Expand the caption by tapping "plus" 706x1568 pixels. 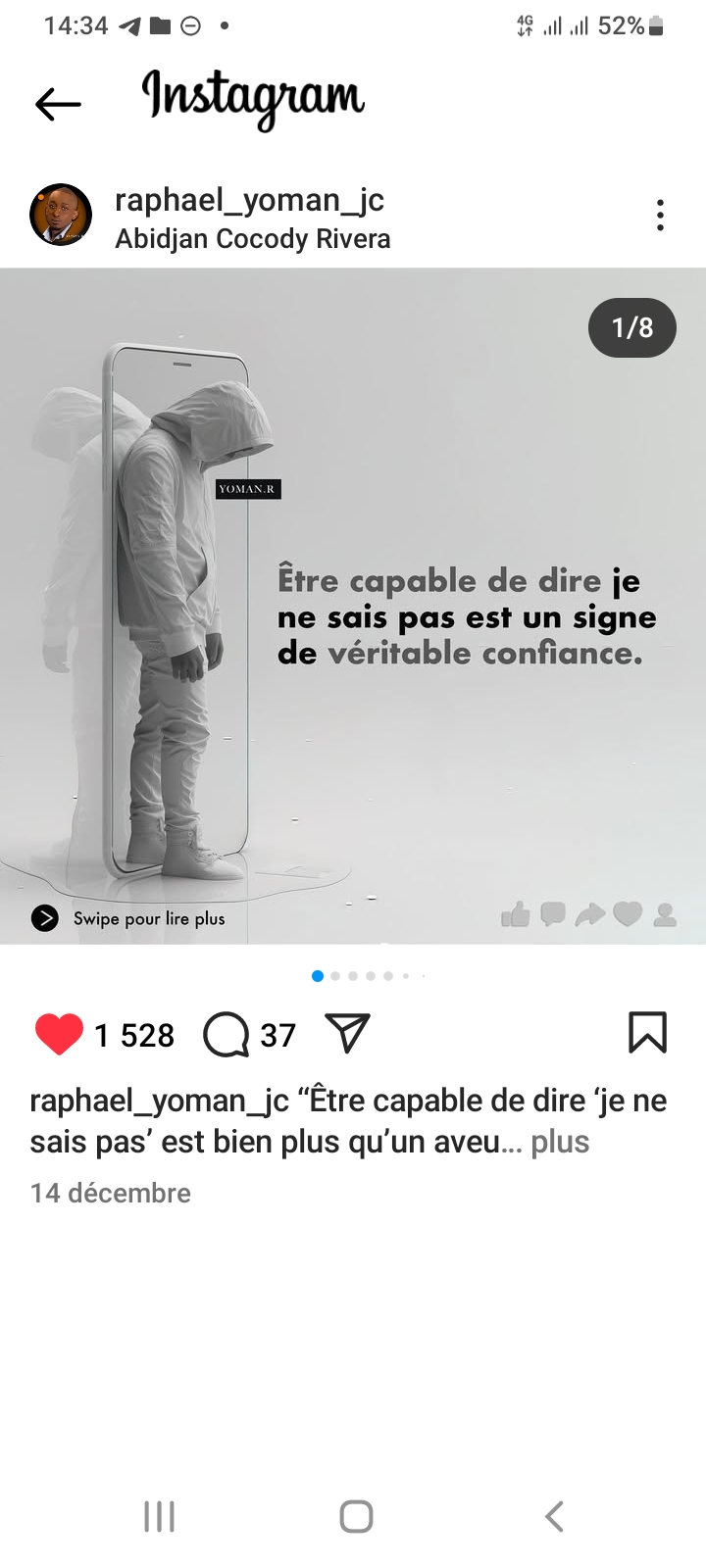pyautogui.click(x=560, y=1142)
